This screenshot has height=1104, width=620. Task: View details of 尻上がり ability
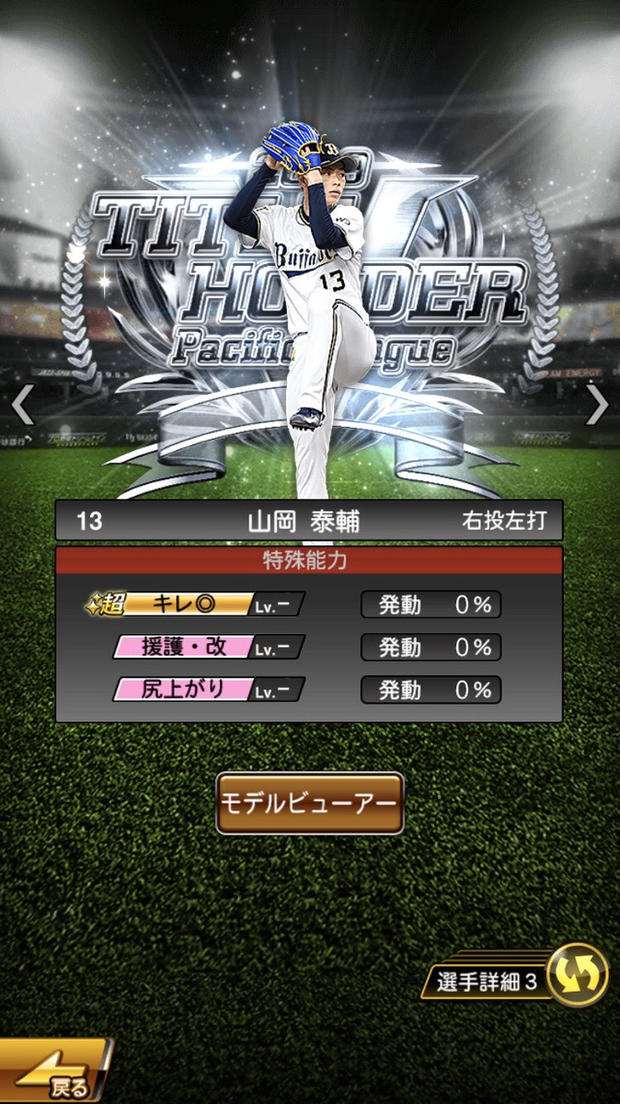click(208, 690)
